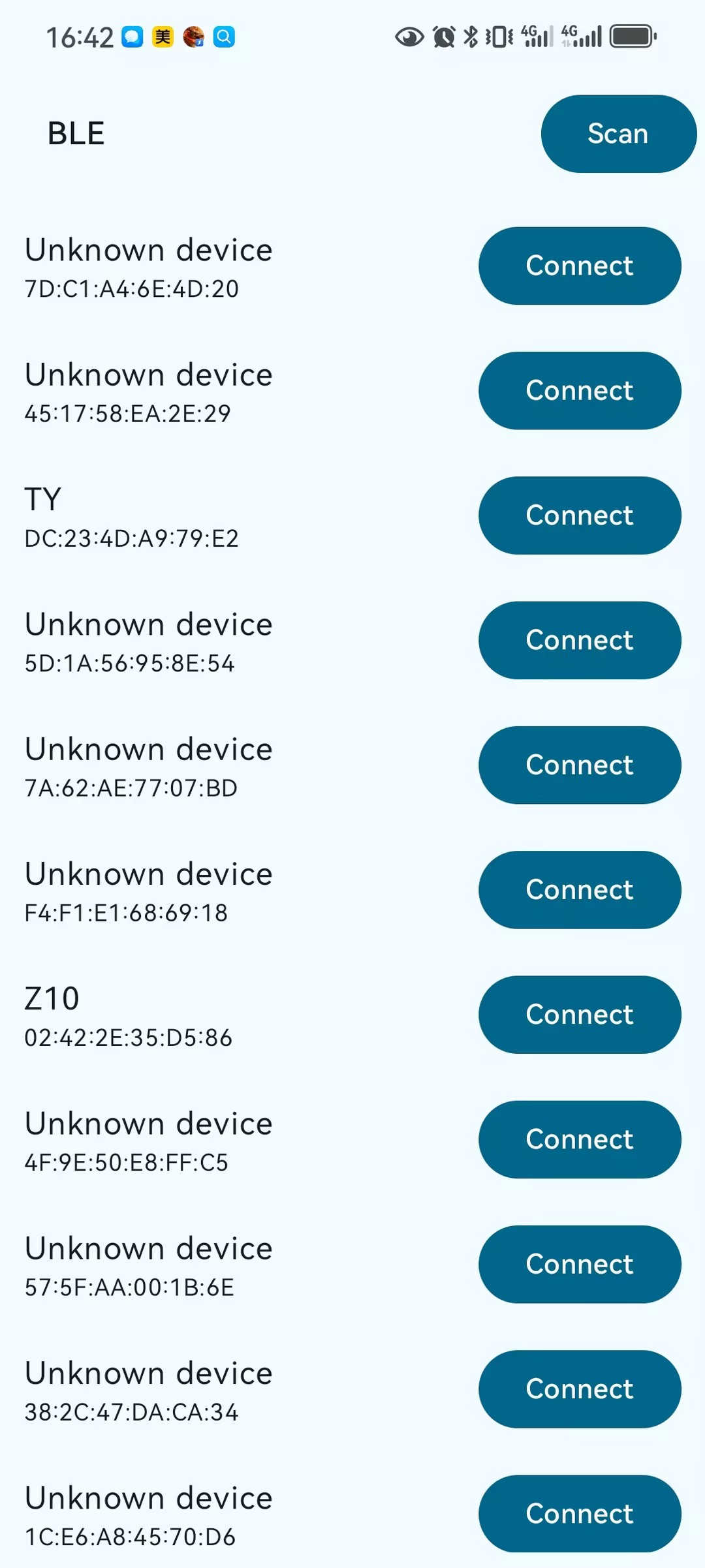Tap the Meituan notification icon
705x1568 pixels.
[x=161, y=37]
